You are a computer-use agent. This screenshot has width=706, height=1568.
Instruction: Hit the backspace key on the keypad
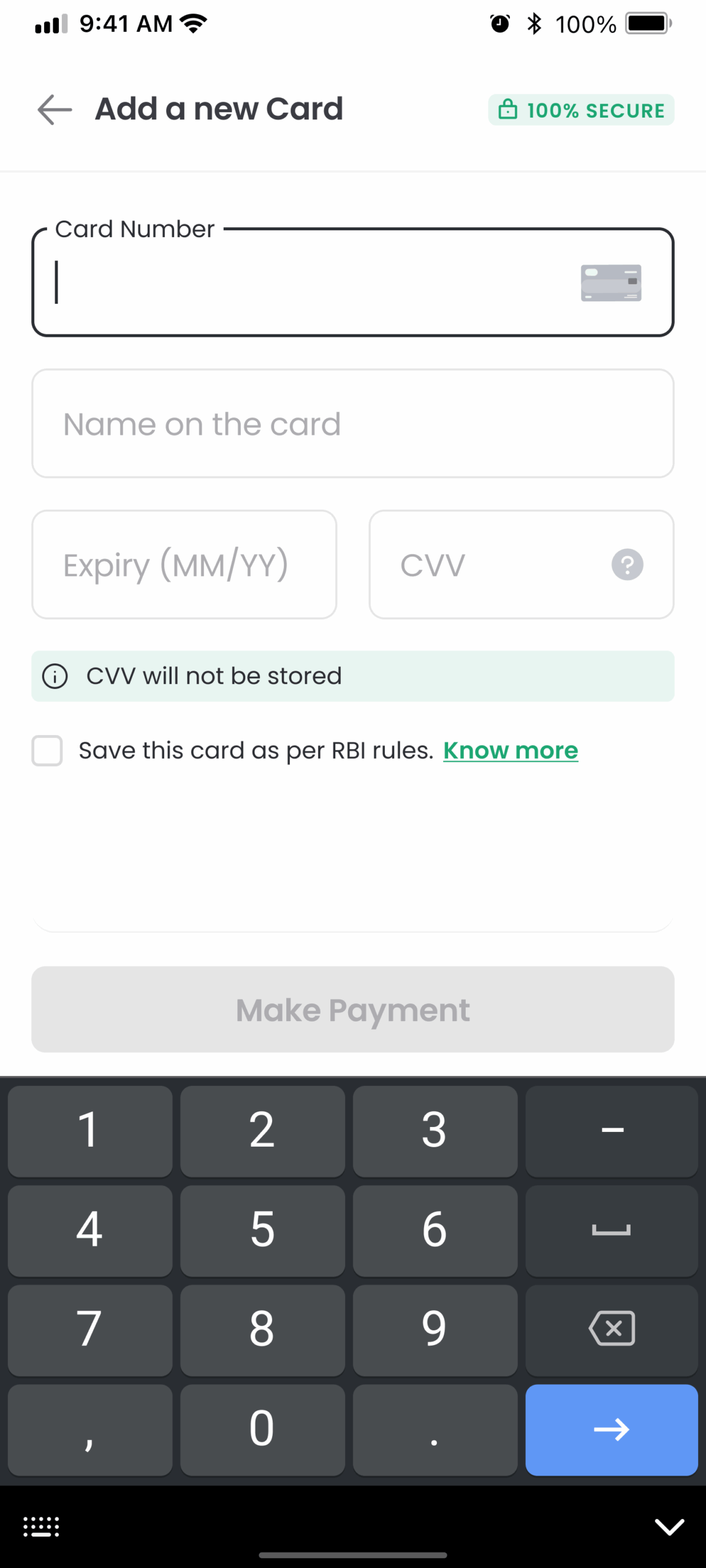pyautogui.click(x=612, y=1329)
